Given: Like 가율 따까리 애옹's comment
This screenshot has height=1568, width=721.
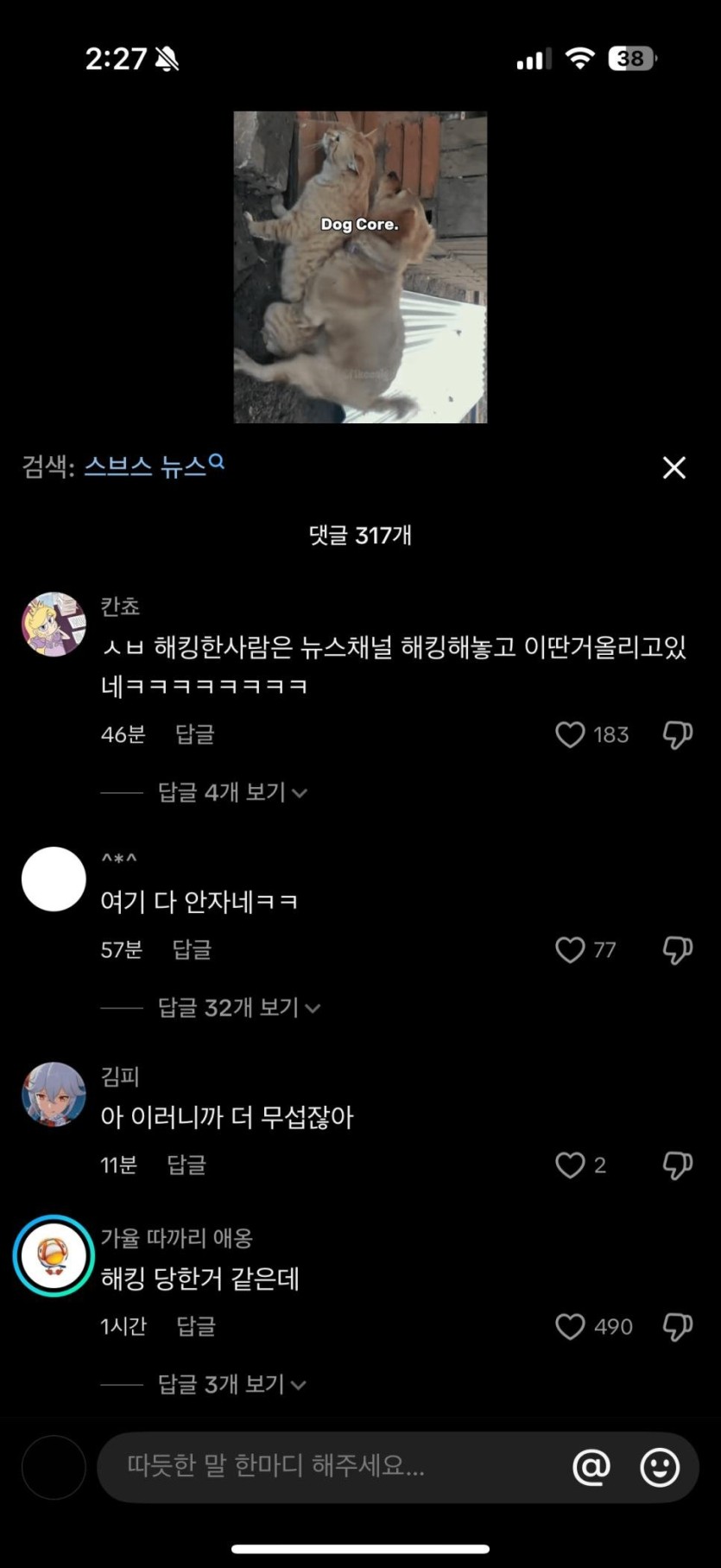Looking at the screenshot, I should click(570, 1326).
